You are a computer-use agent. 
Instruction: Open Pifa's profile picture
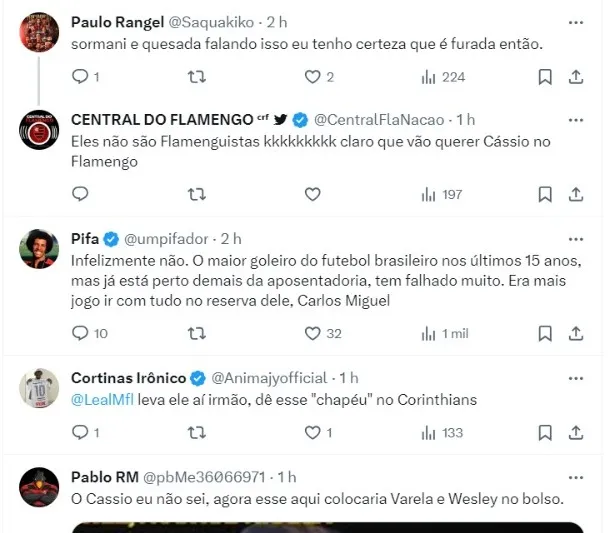point(40,247)
